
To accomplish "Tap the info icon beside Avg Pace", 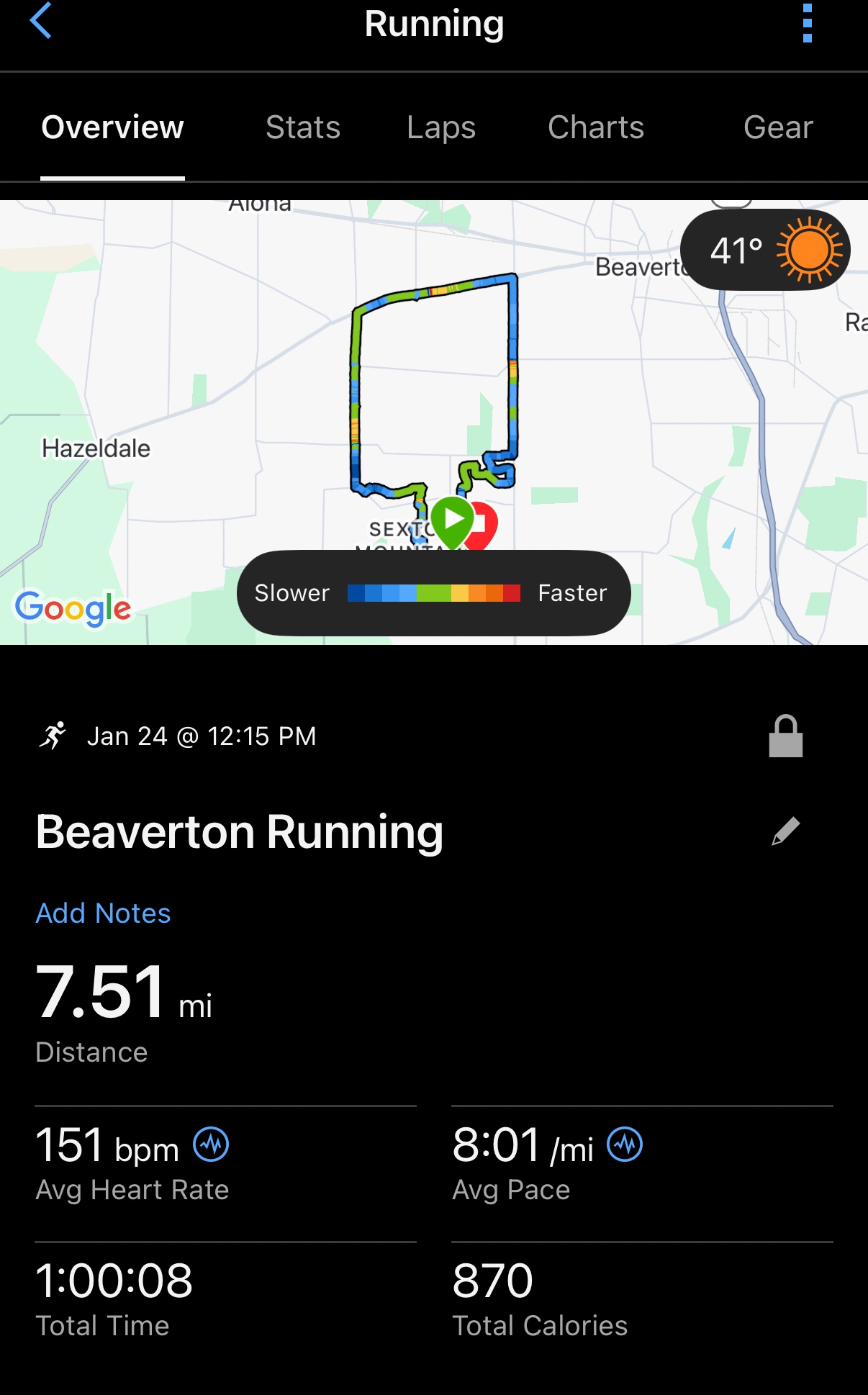I will coord(625,1145).
